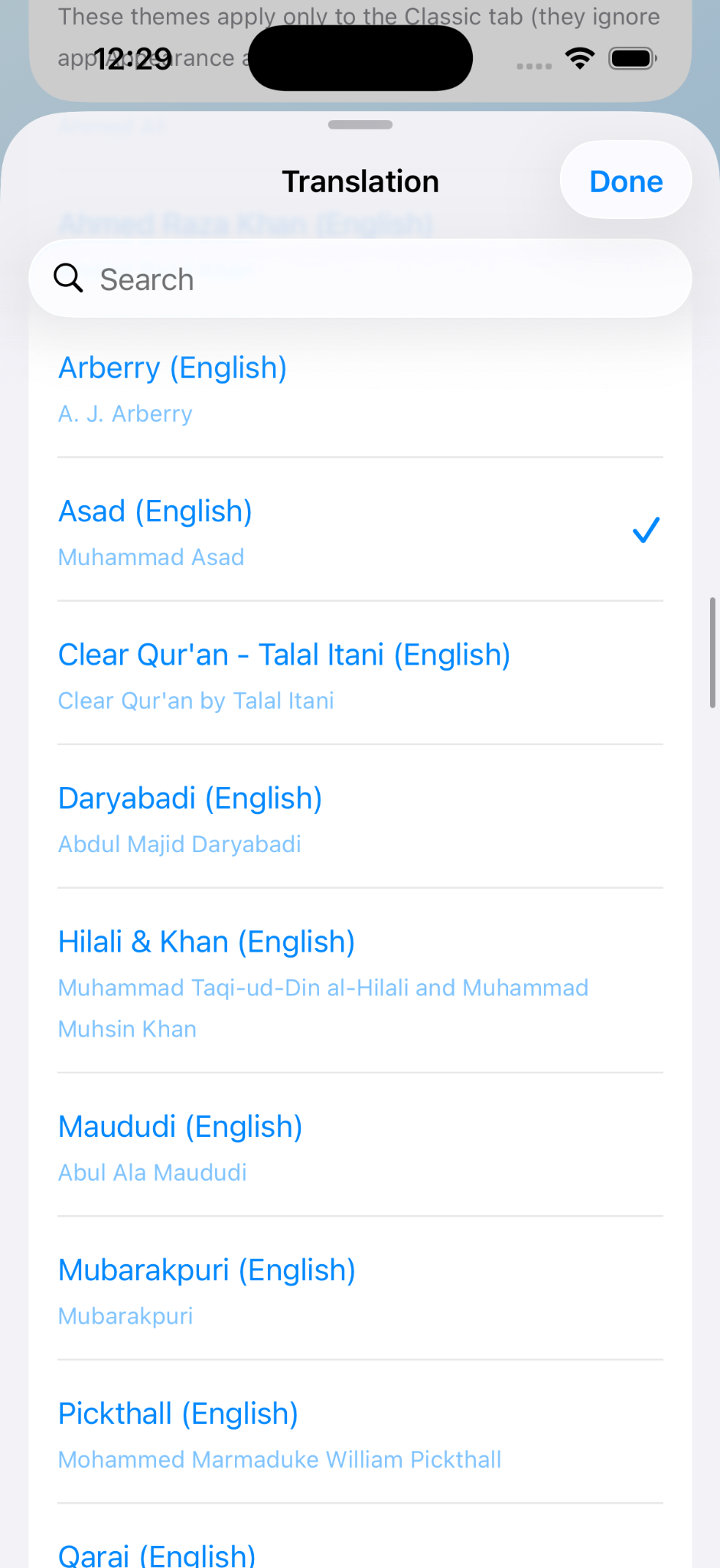The image size is (720, 1568).
Task: Select the Qarai (English) translation
Action: tap(156, 1553)
